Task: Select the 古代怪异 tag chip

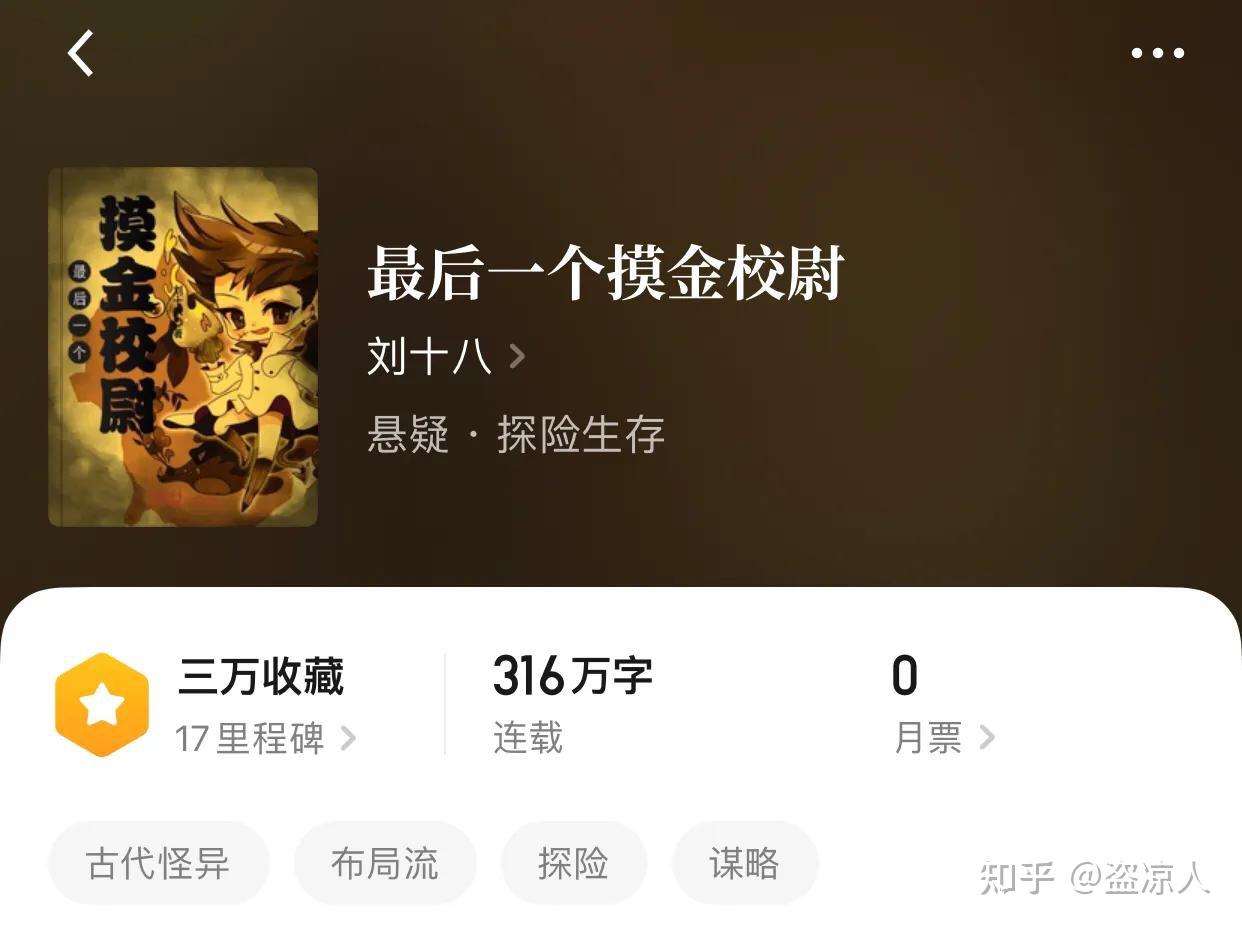Action: [x=159, y=863]
